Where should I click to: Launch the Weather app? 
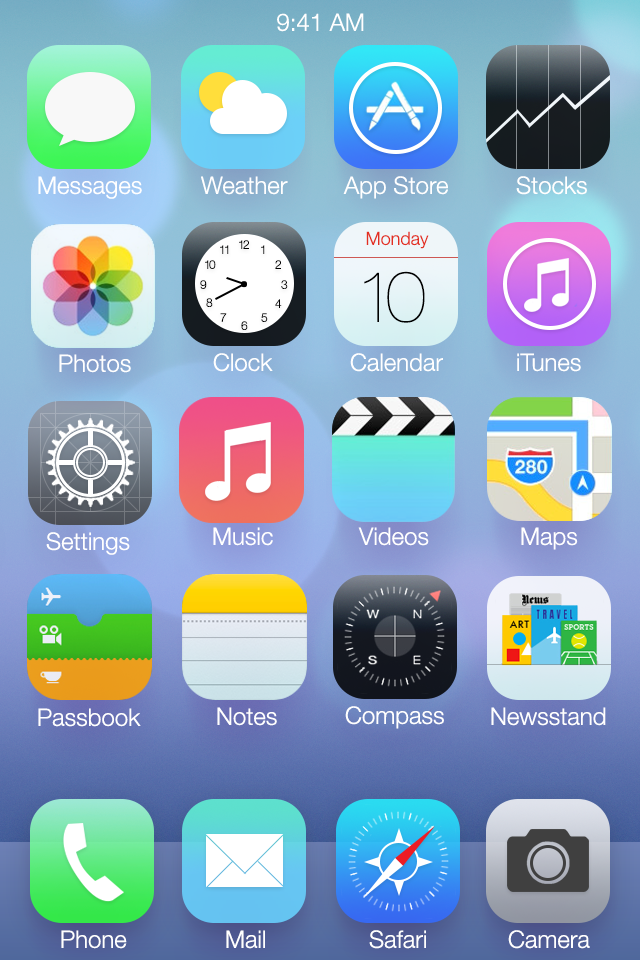pos(243,107)
